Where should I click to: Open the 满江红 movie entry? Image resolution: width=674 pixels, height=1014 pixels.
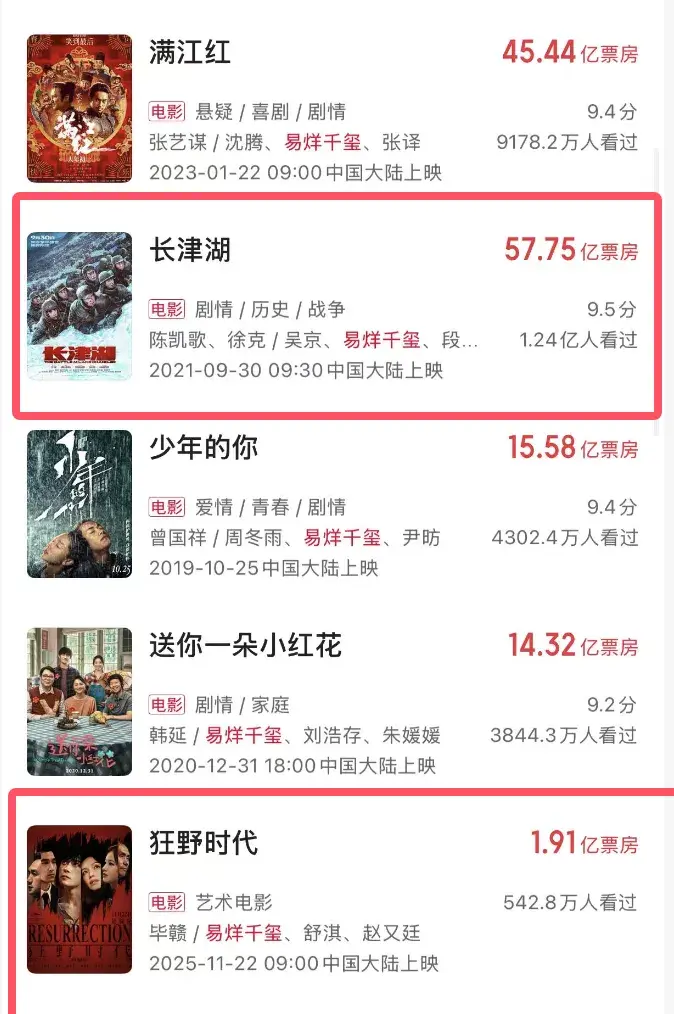[x=190, y=52]
